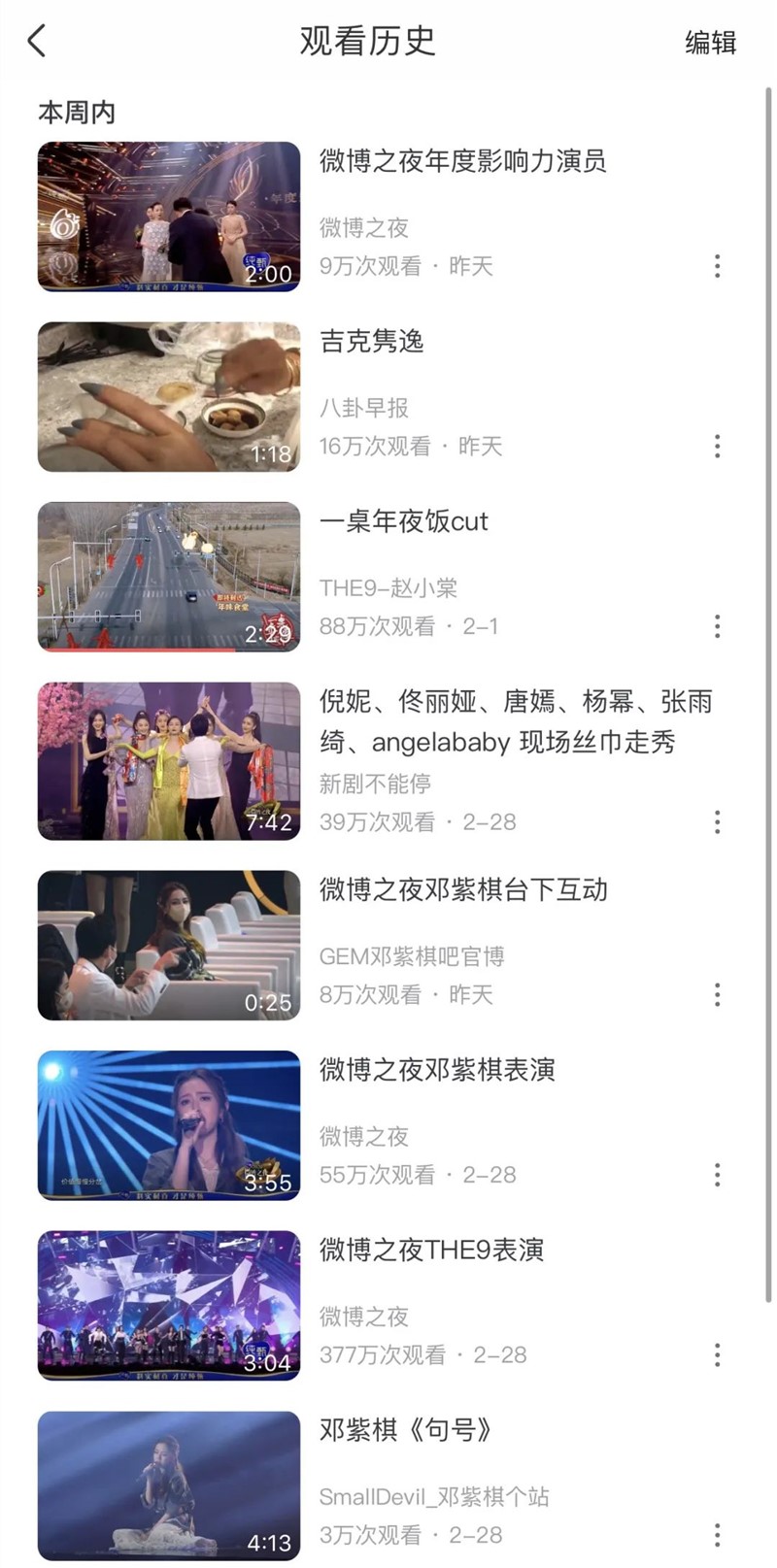Tap the thumbnail for 微博之夜邓紫棋表演
777x1568 pixels.
pyautogui.click(x=169, y=1125)
